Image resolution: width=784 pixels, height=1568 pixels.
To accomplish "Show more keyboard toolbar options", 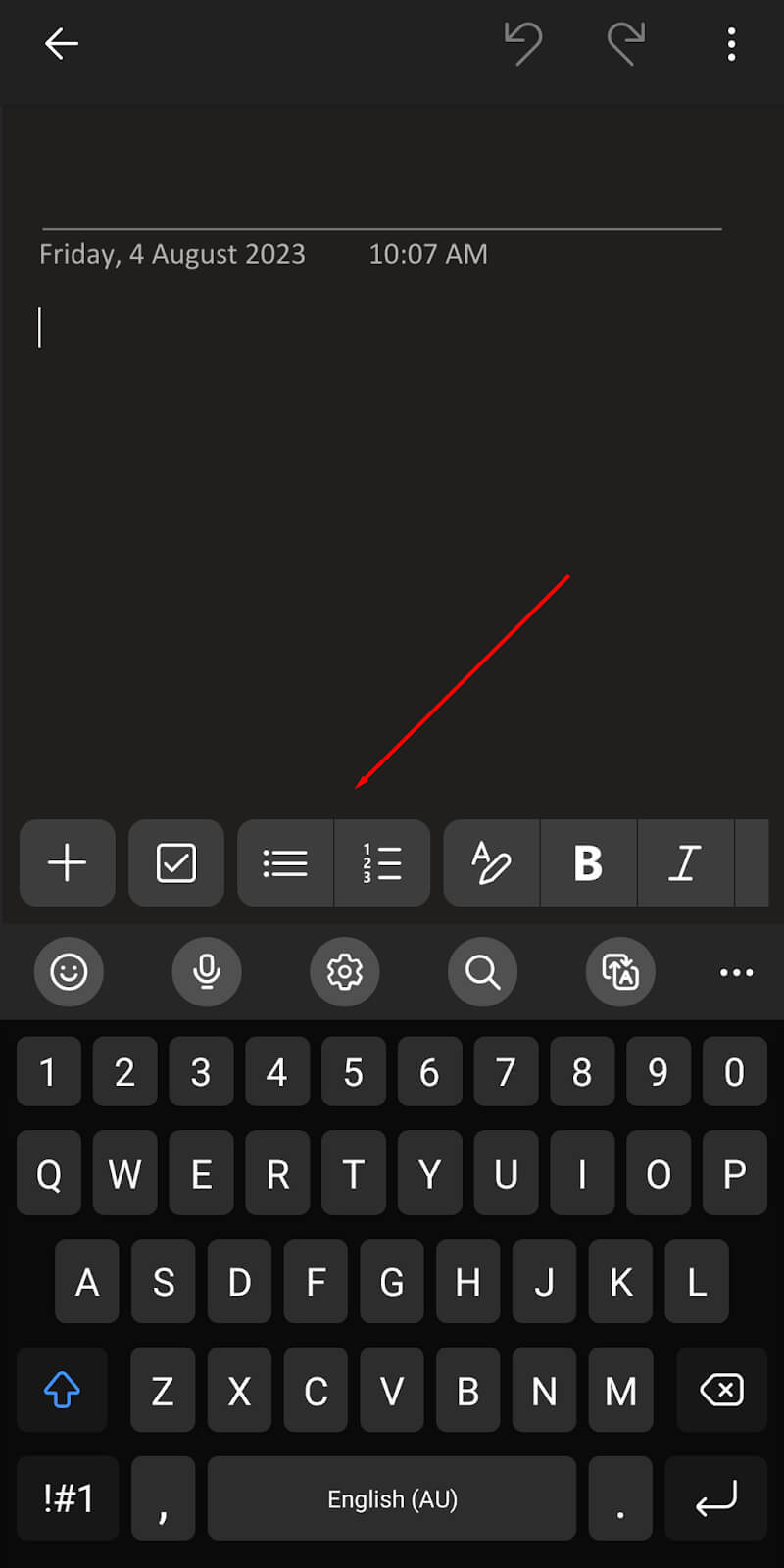I will (x=736, y=972).
